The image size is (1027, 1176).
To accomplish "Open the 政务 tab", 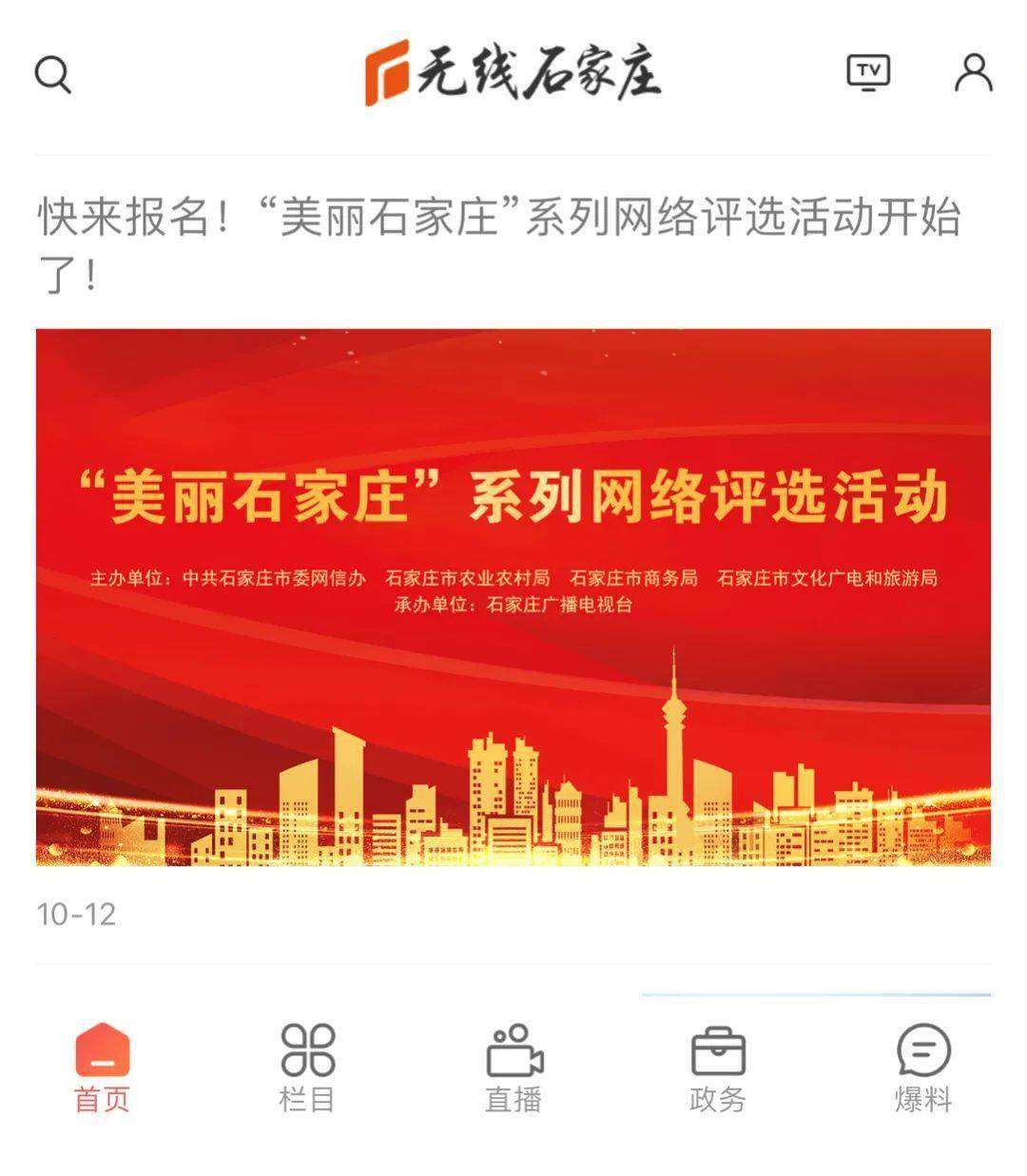I will [719, 1070].
